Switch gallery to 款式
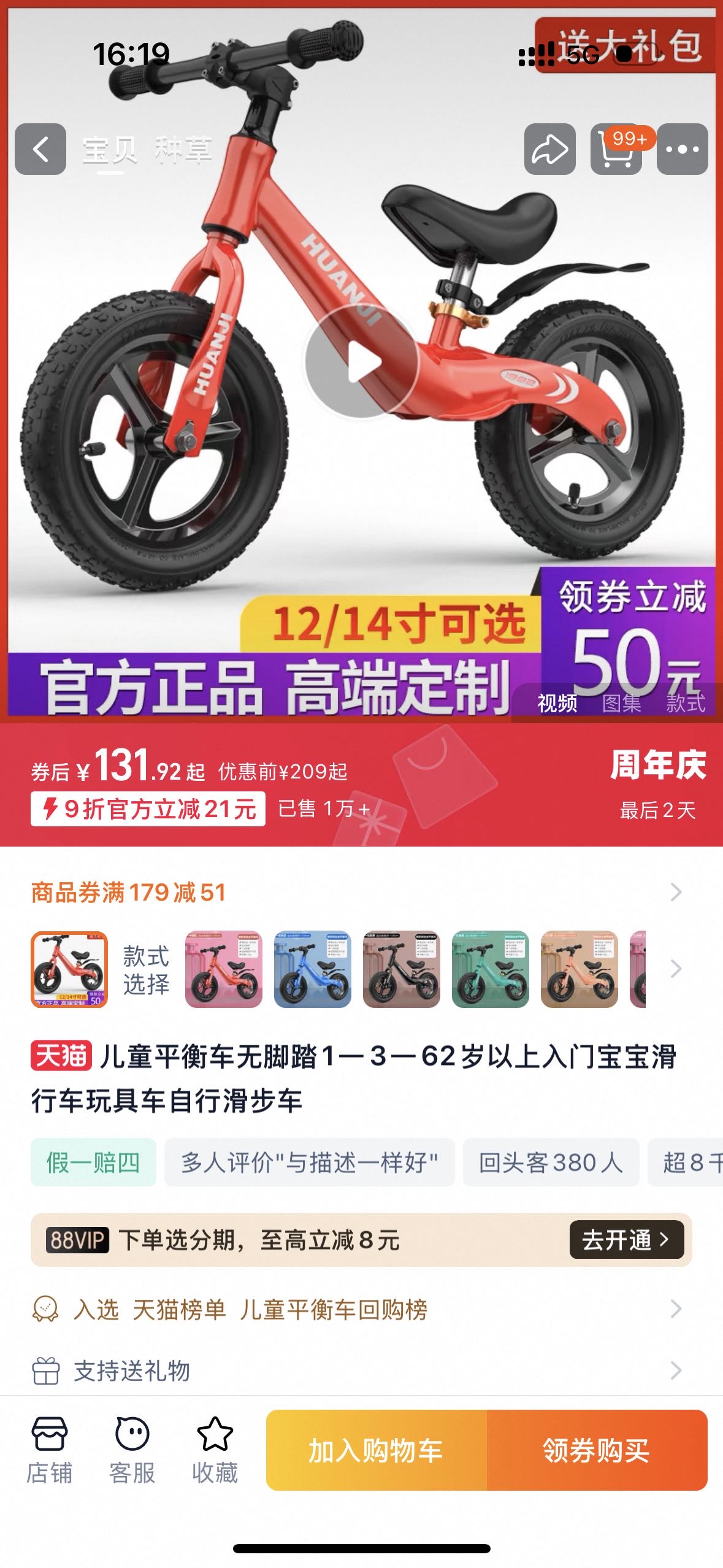 coord(686,702)
